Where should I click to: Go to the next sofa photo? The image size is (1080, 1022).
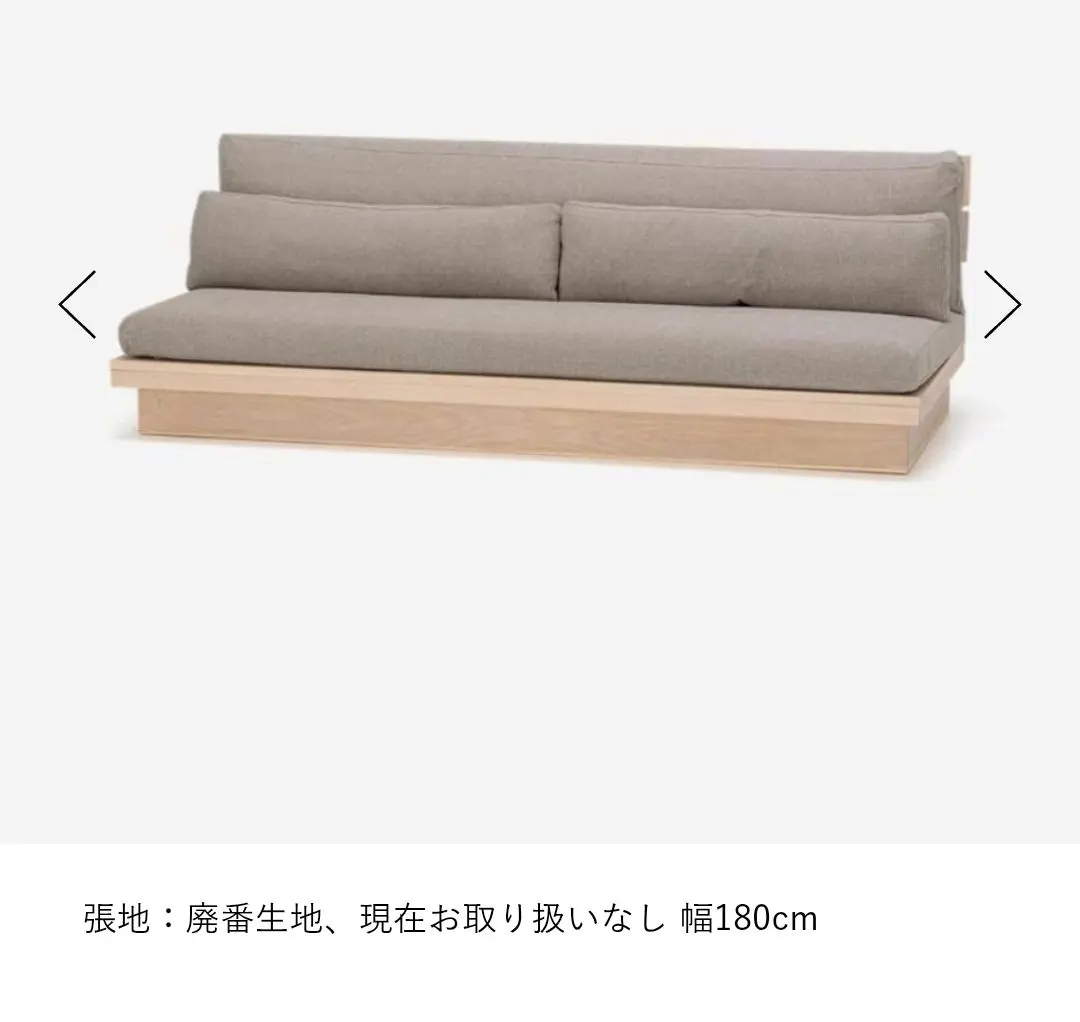click(1002, 304)
